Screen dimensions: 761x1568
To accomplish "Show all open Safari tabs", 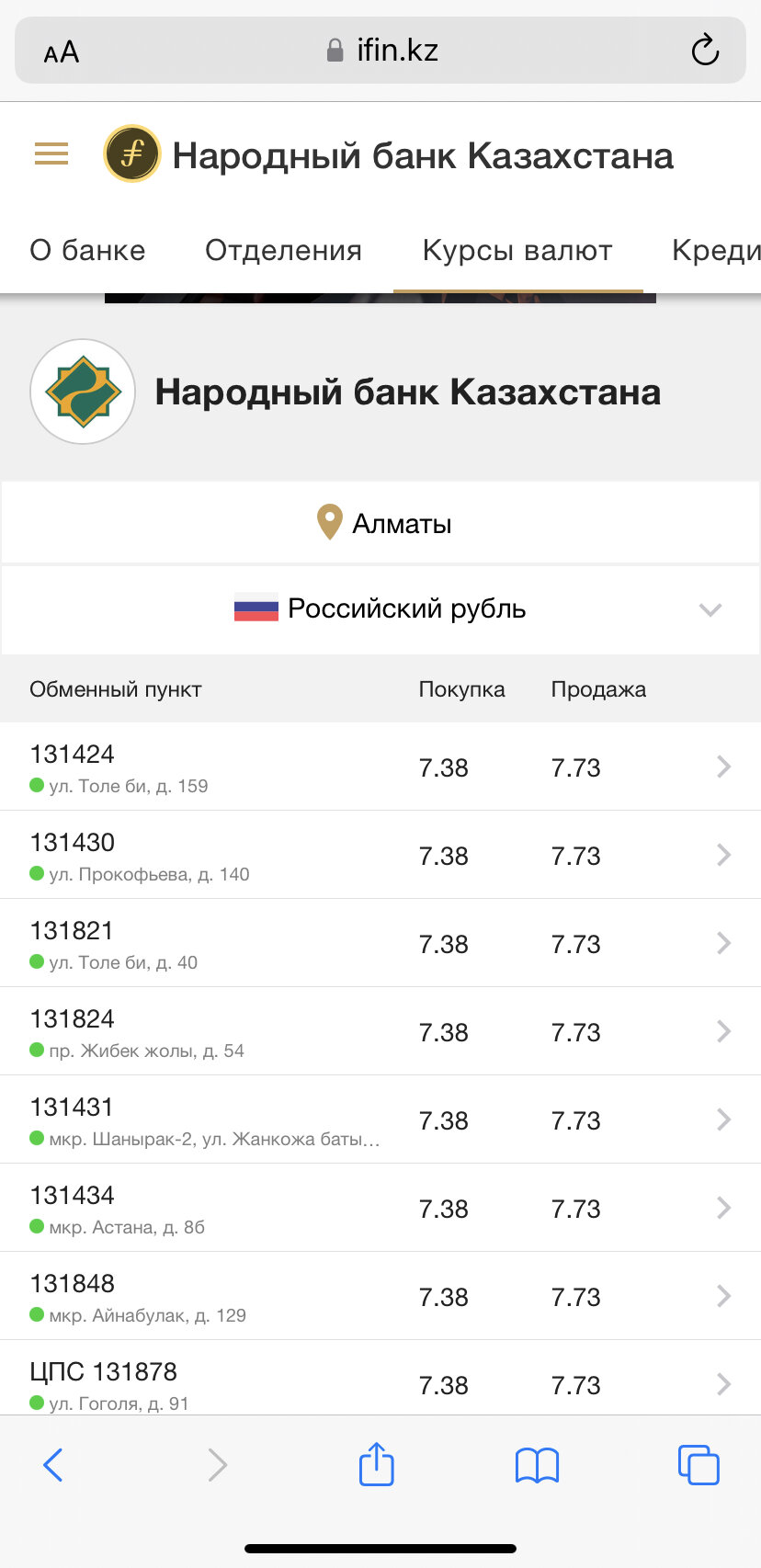I will pos(698,1464).
